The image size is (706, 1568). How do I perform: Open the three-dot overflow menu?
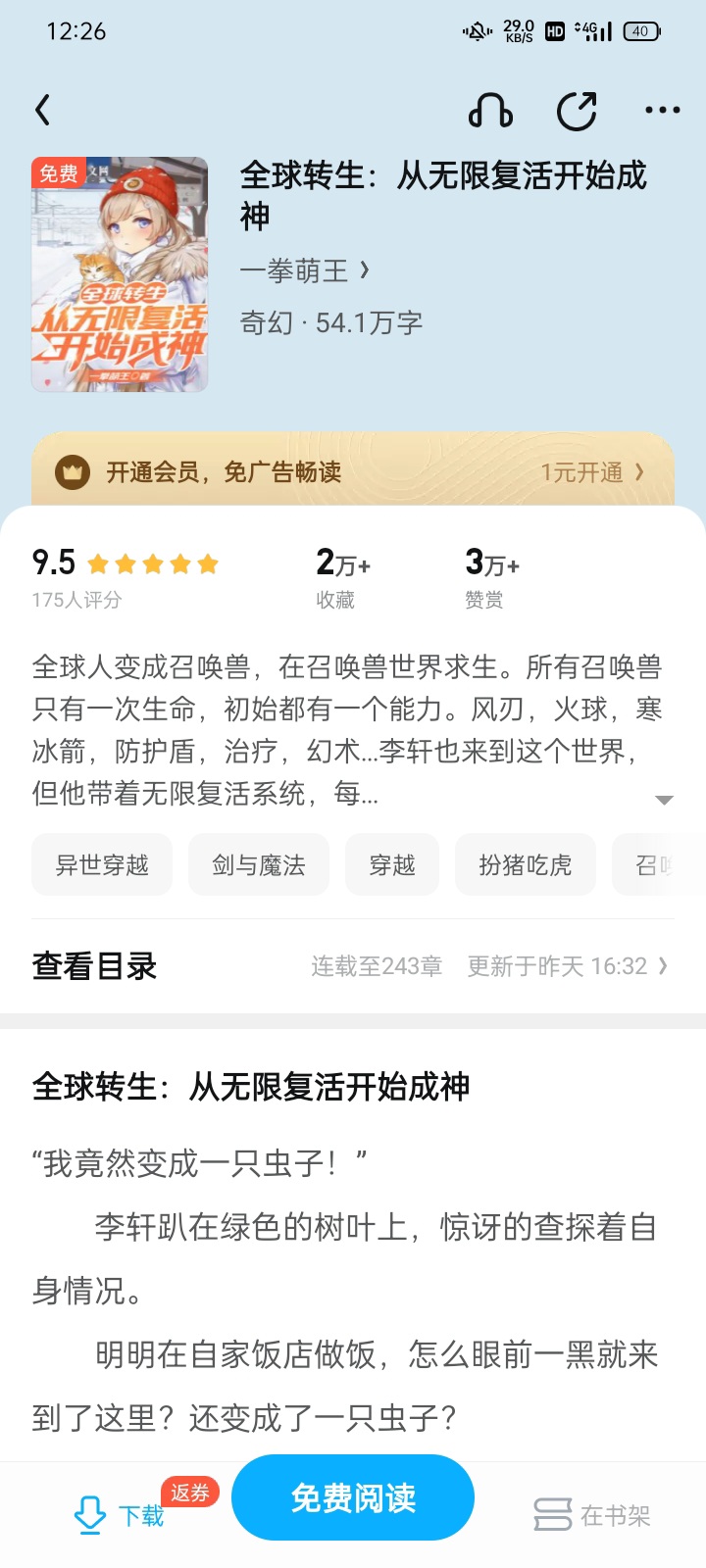point(662,111)
